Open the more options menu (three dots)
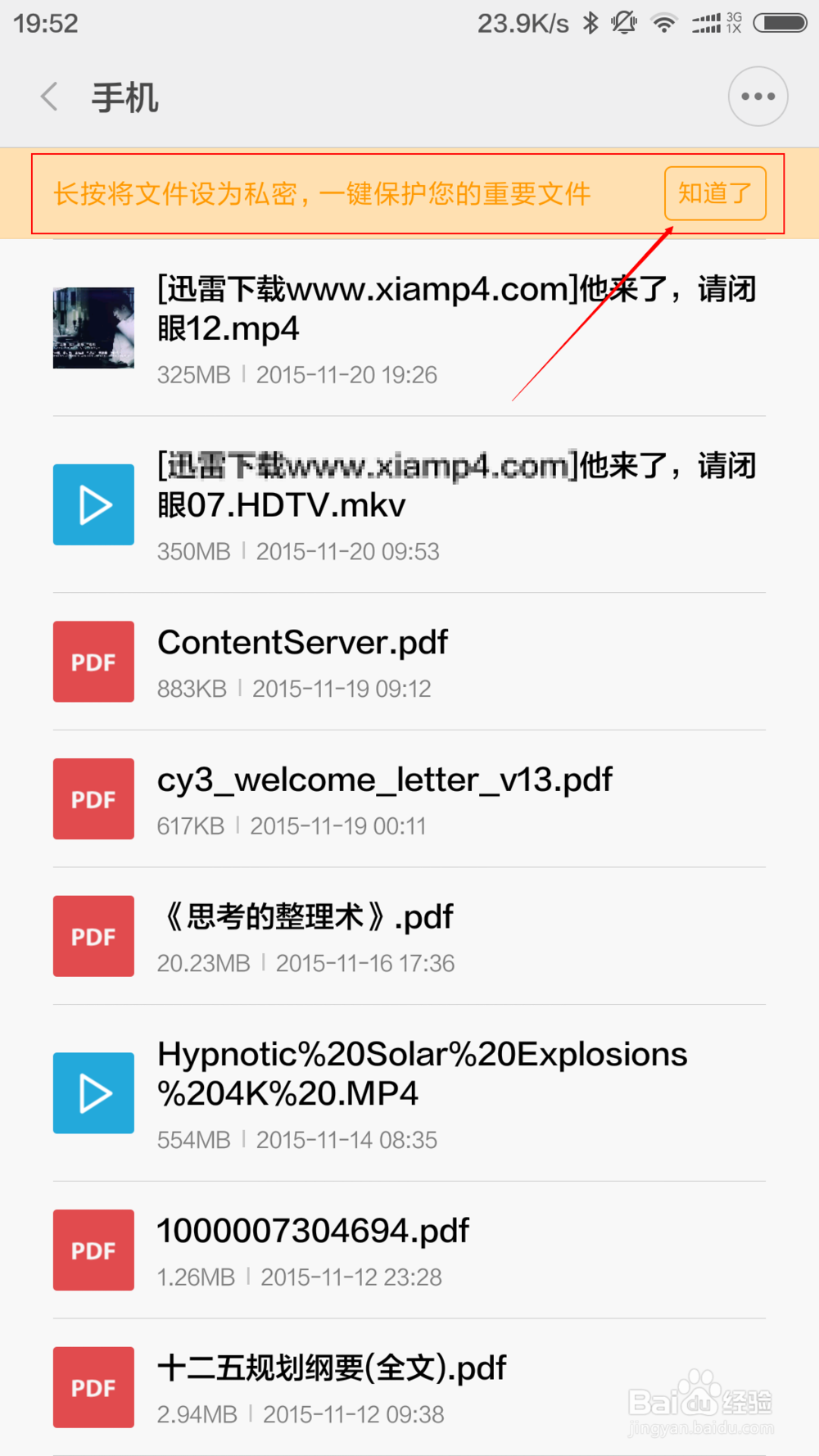Screen dimensions: 819x1456 [757, 96]
